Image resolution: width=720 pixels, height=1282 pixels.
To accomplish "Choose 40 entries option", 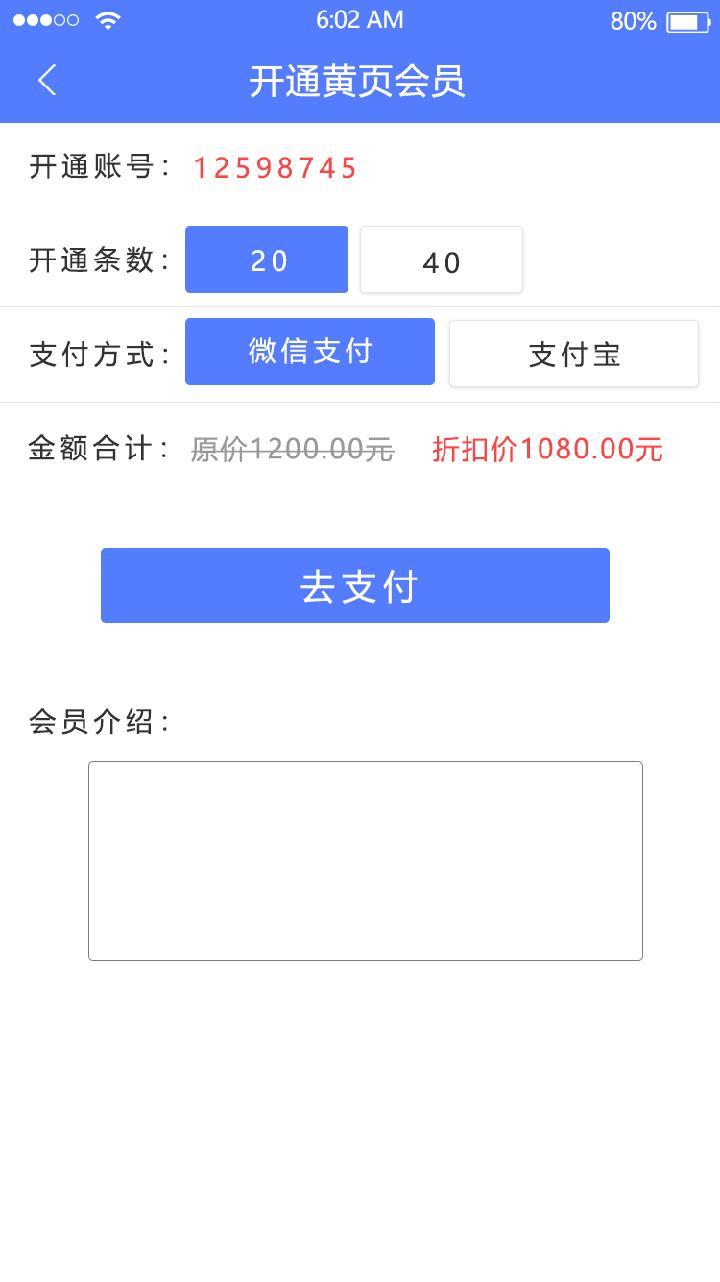I will pyautogui.click(x=441, y=260).
